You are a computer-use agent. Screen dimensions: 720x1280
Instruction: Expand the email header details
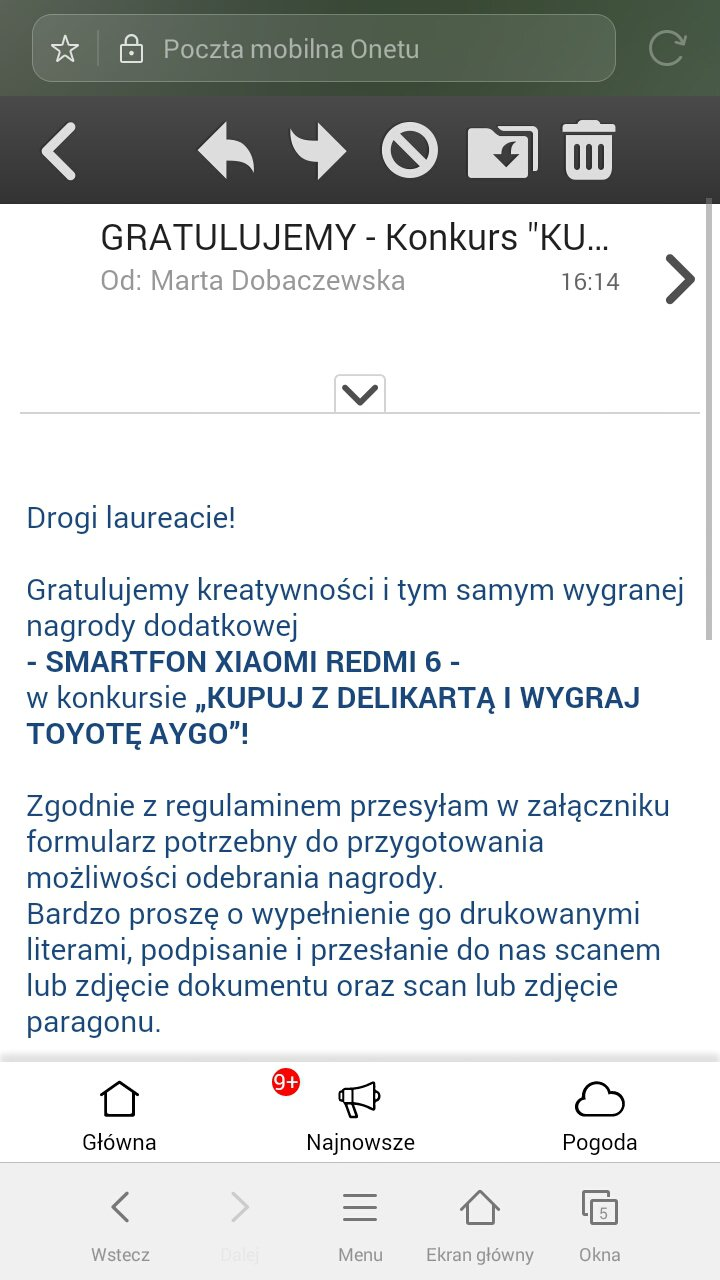(360, 394)
